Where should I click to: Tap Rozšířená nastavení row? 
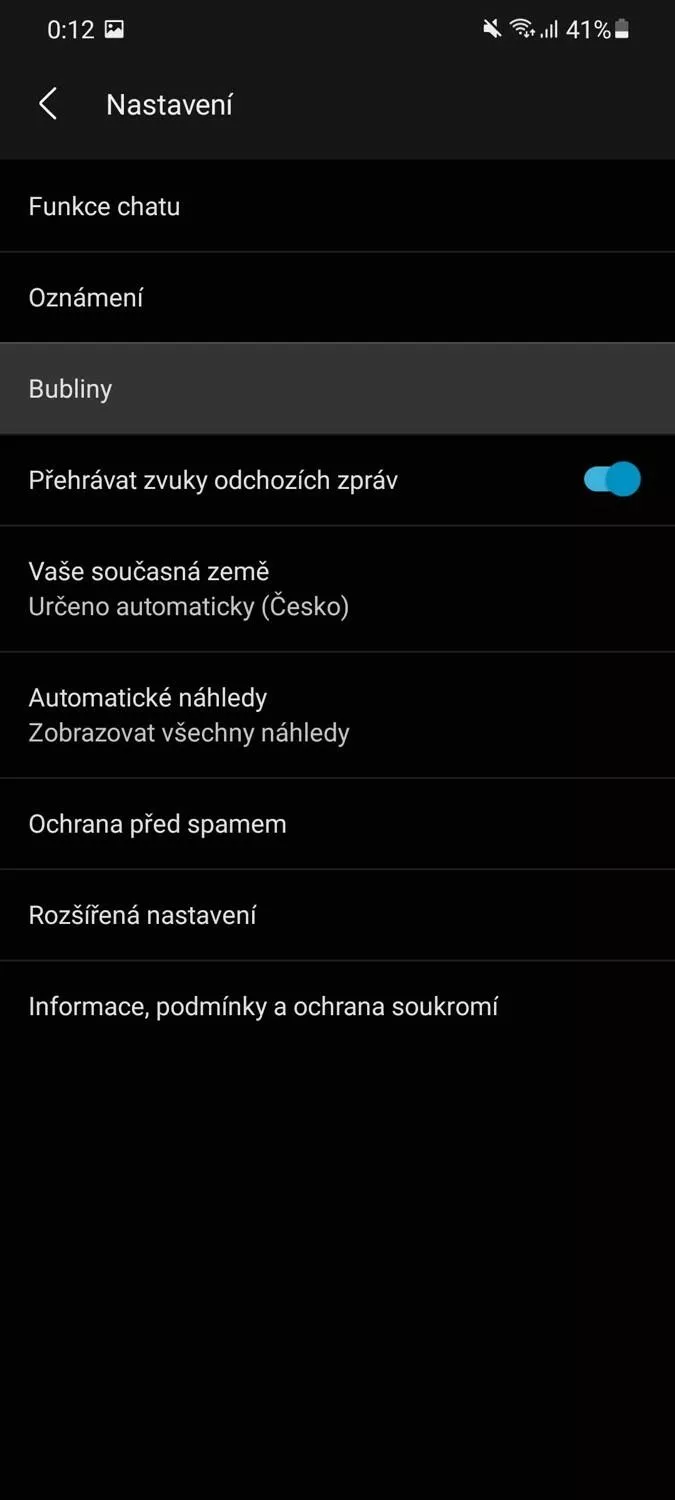point(142,915)
